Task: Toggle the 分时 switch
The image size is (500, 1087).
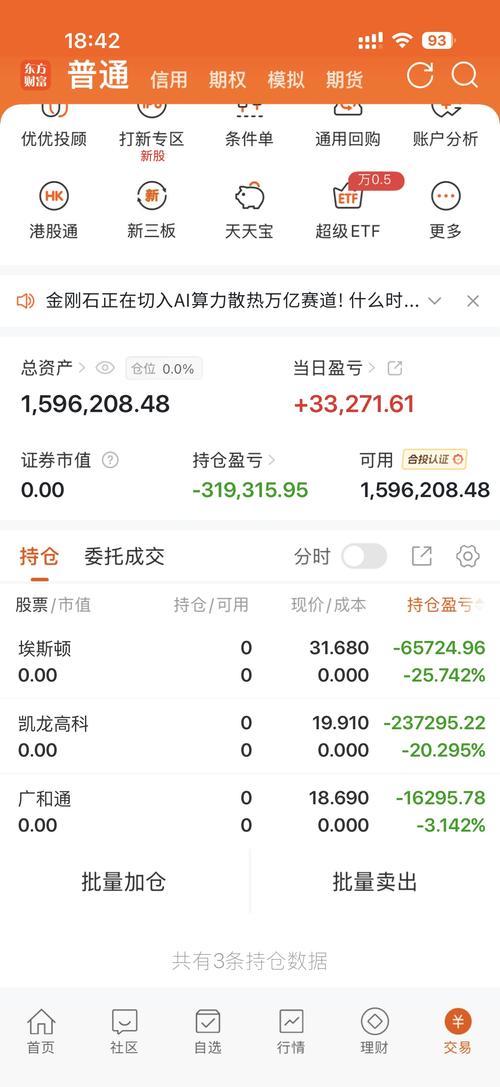Action: click(x=364, y=556)
